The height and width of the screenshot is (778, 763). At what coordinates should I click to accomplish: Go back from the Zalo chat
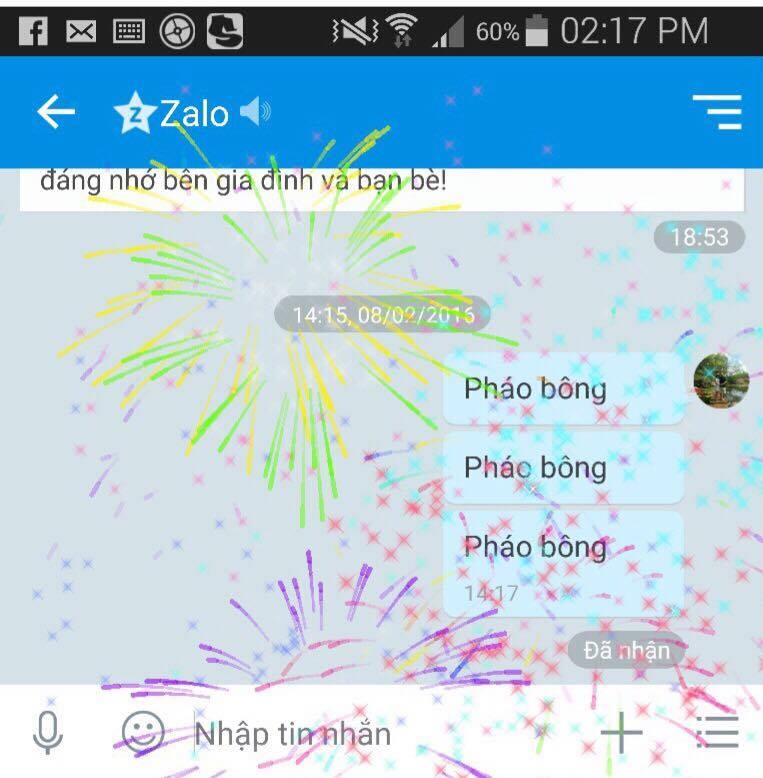pos(56,113)
